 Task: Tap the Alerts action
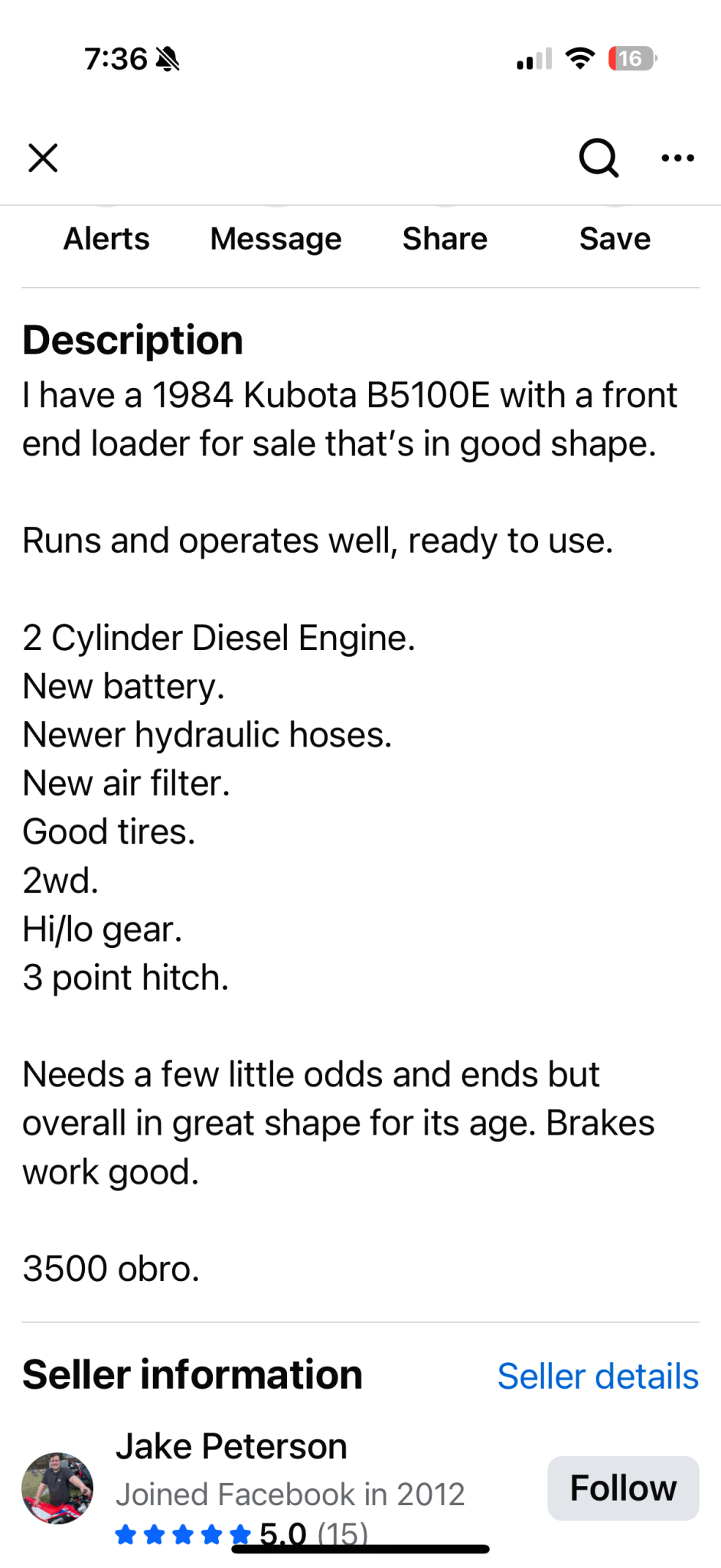pyautogui.click(x=106, y=239)
